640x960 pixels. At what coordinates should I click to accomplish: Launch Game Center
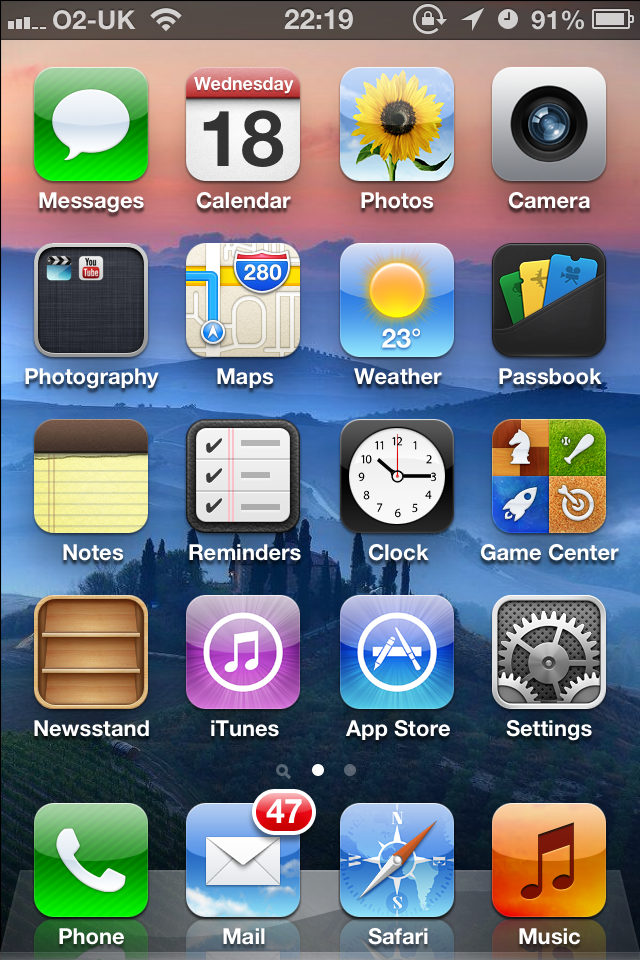pyautogui.click(x=549, y=476)
